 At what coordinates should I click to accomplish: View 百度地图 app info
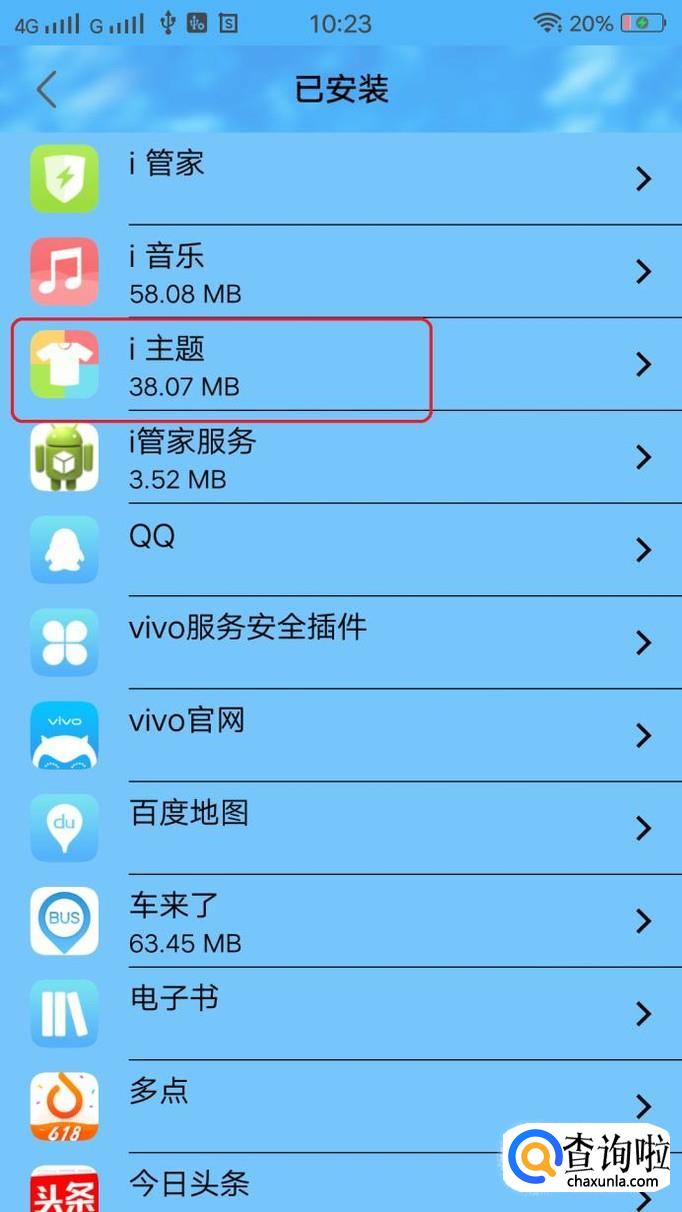pos(340,828)
